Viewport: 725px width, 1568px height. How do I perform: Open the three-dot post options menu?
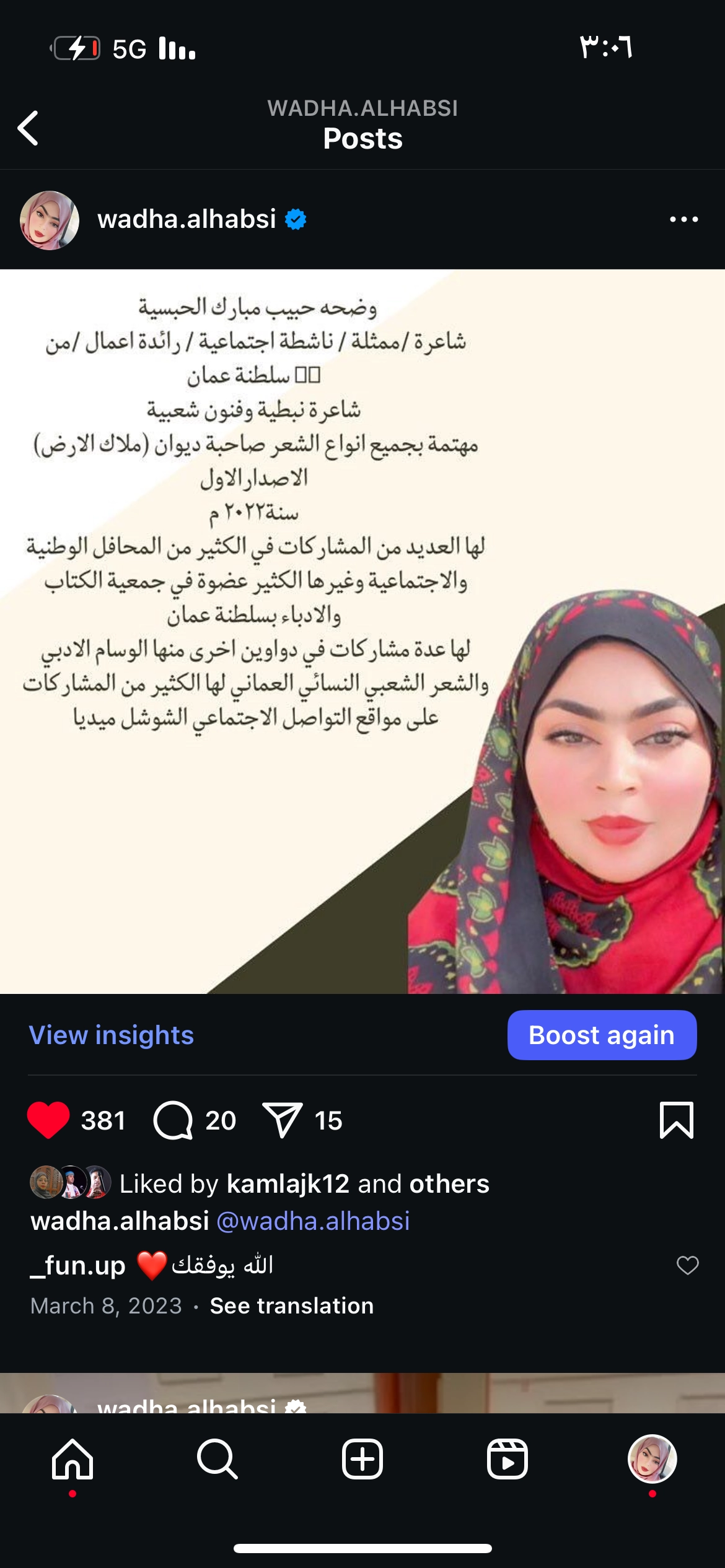pos(683,219)
